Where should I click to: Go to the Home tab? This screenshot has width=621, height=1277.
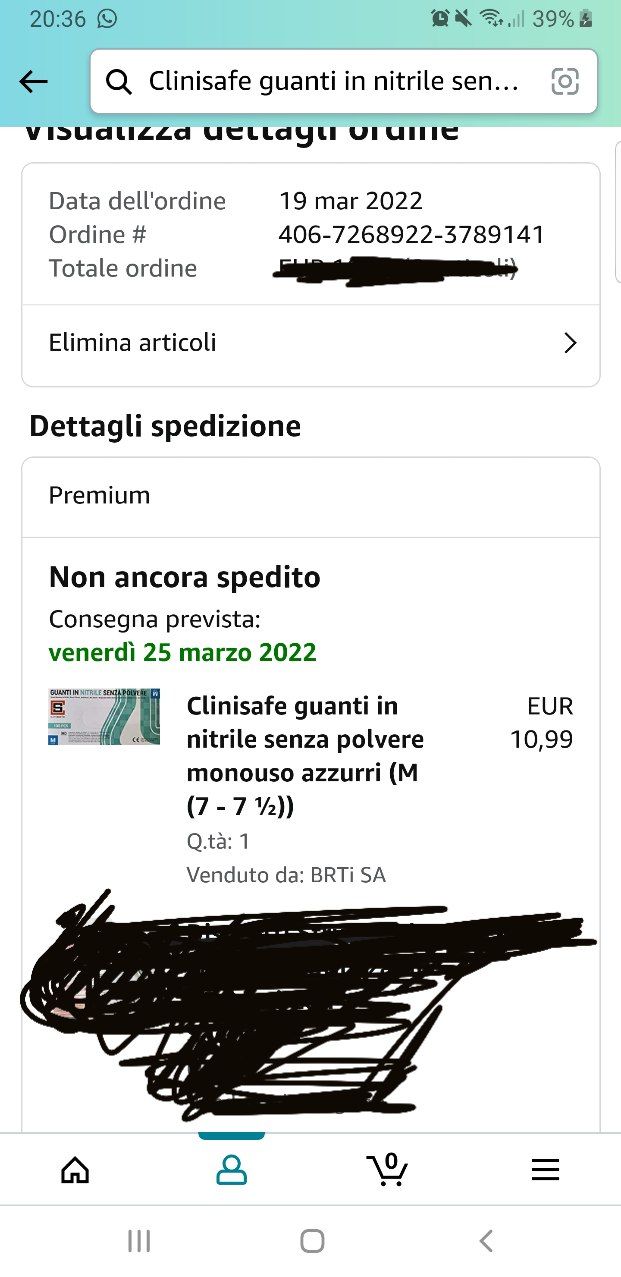click(x=75, y=1170)
